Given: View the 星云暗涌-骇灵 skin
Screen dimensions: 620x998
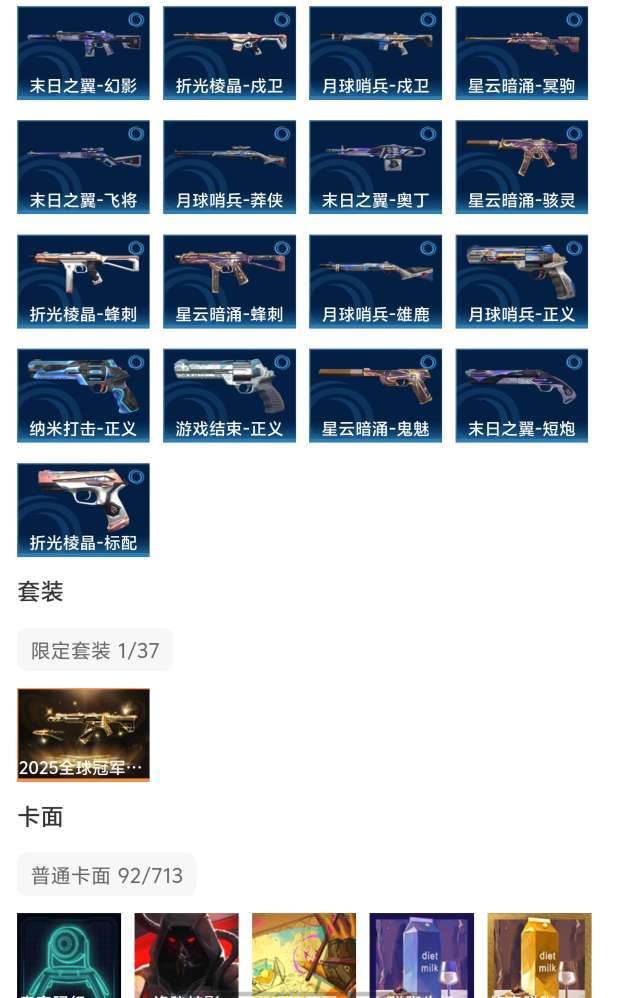Looking at the screenshot, I should pos(521,167).
